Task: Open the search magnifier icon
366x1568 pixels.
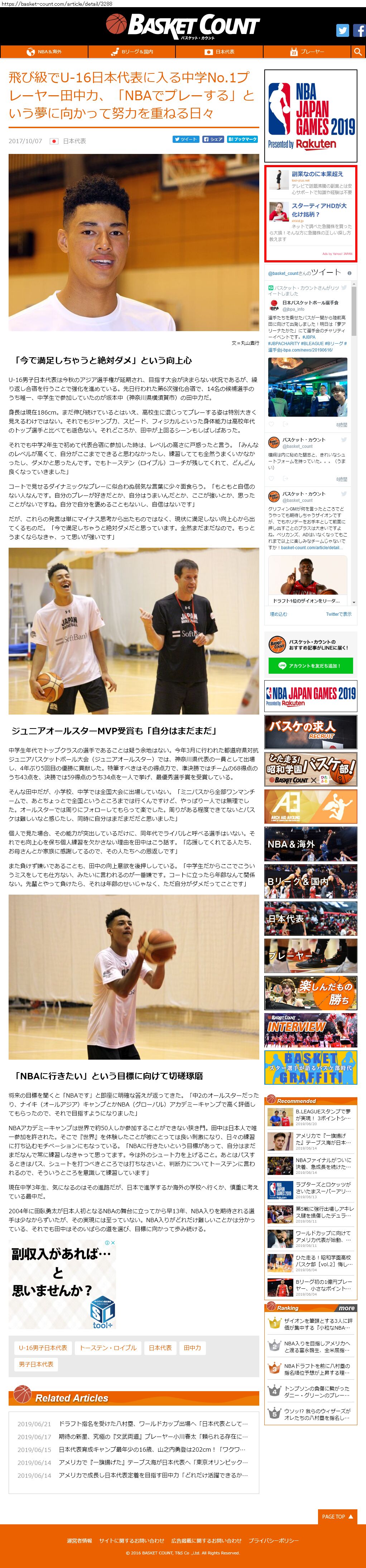Action: [358, 52]
